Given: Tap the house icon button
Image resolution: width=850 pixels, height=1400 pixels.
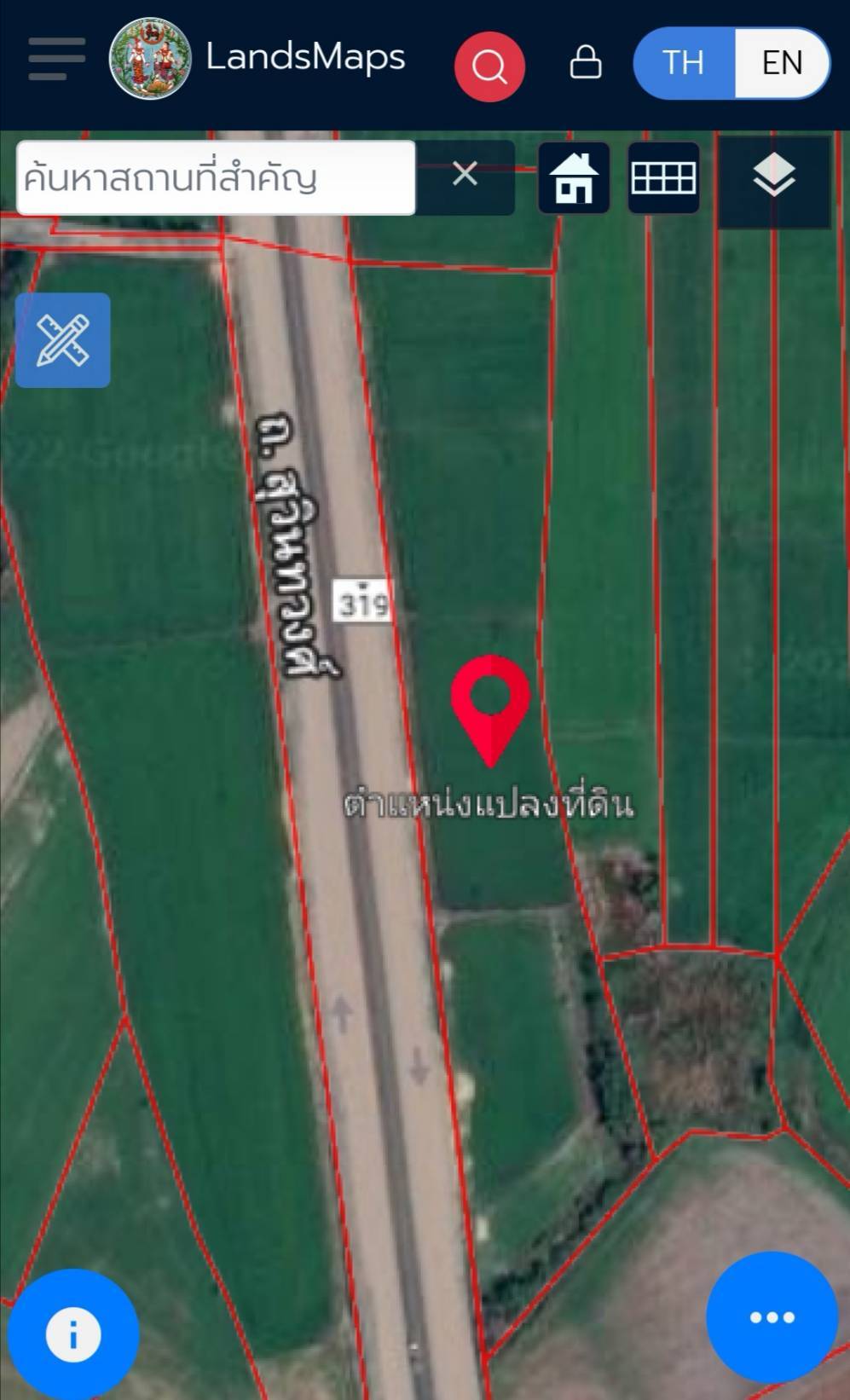Looking at the screenshot, I should point(574,178).
